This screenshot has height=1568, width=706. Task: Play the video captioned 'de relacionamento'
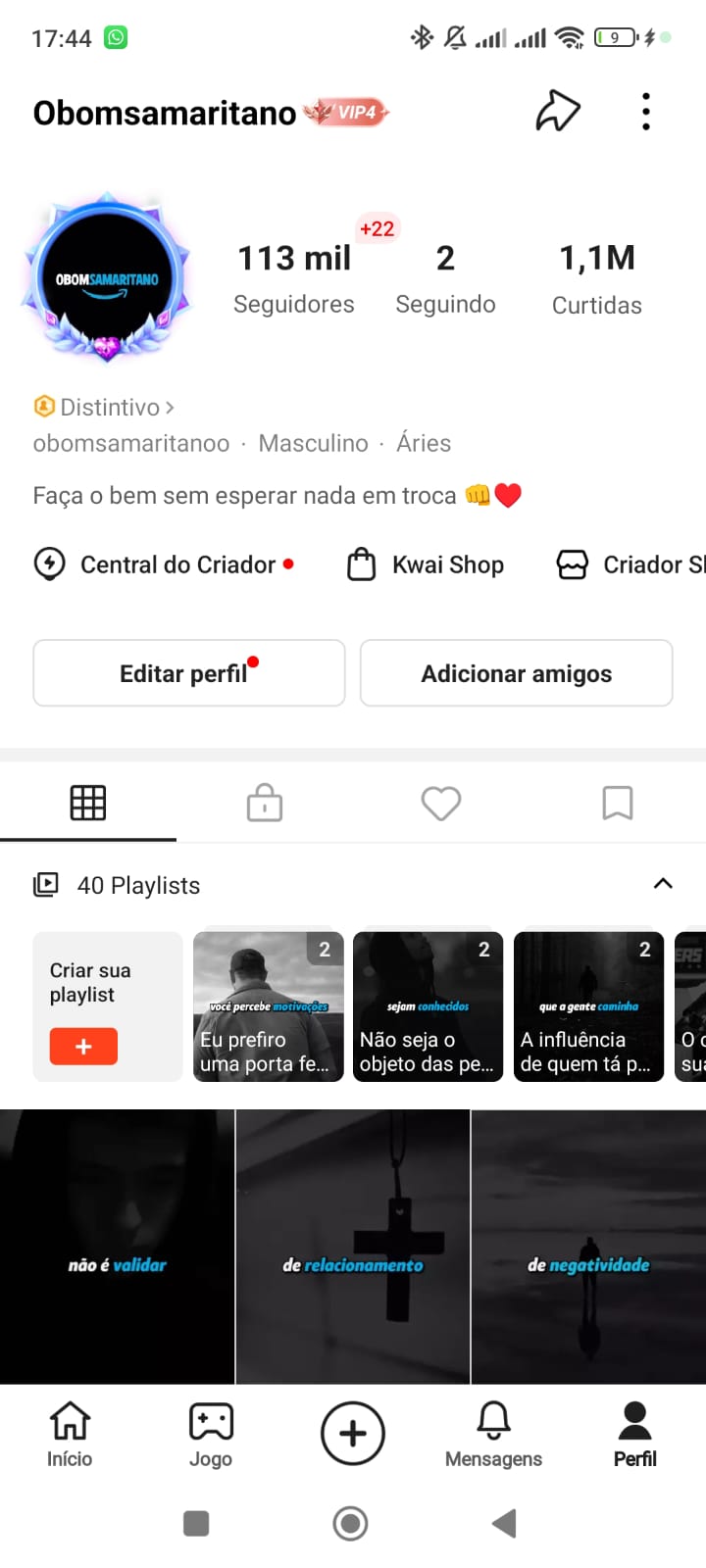point(353,1247)
